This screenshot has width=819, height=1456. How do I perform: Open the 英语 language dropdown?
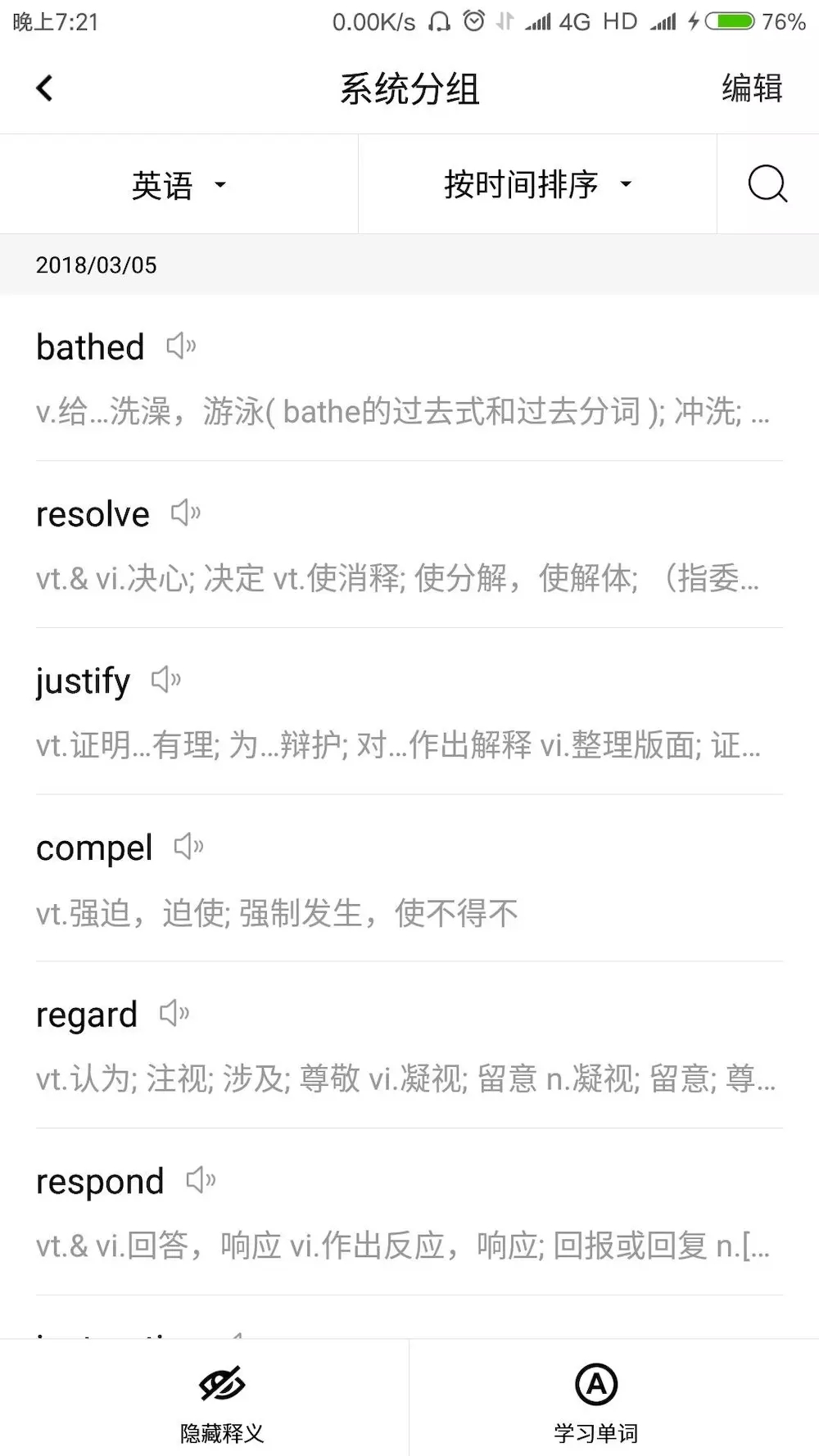point(179,185)
